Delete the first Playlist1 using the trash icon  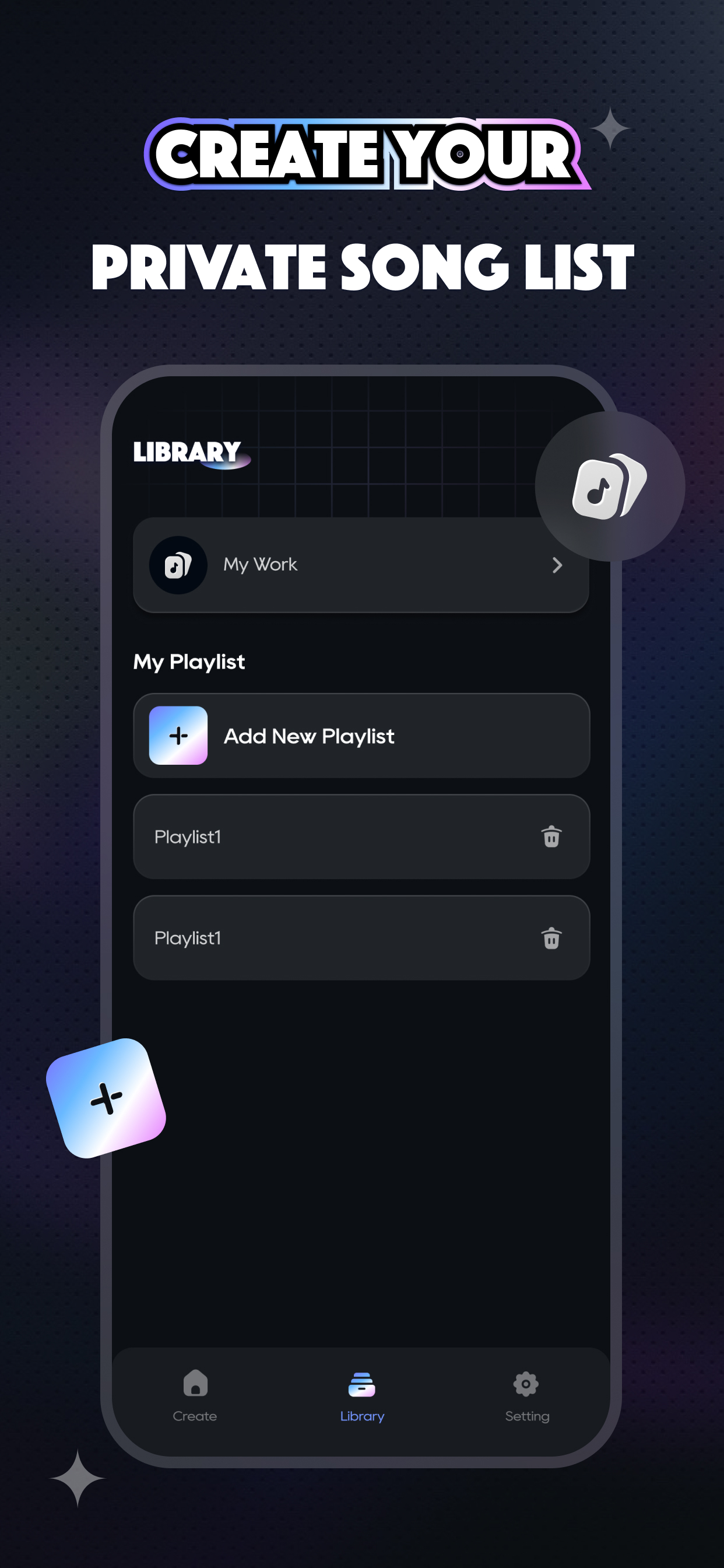[x=551, y=837]
